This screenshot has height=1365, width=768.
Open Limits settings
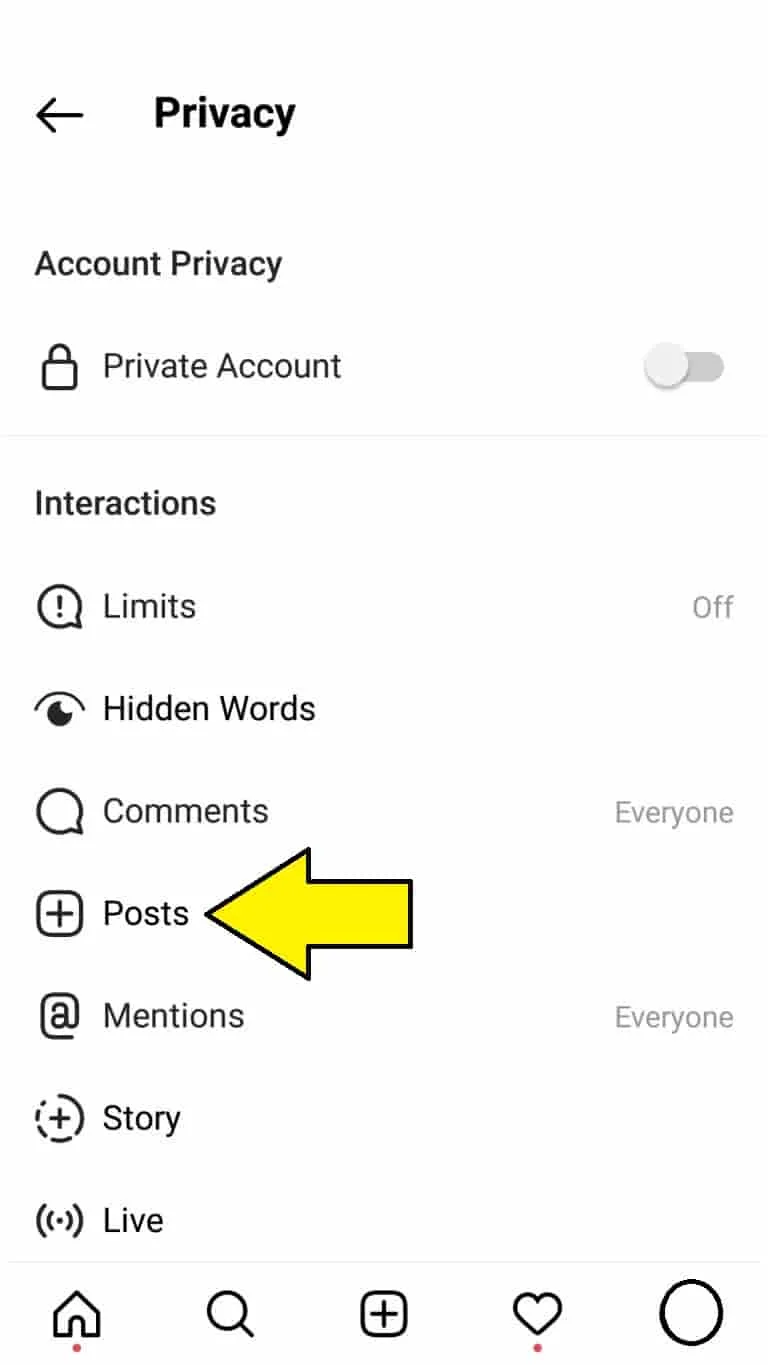[149, 607]
